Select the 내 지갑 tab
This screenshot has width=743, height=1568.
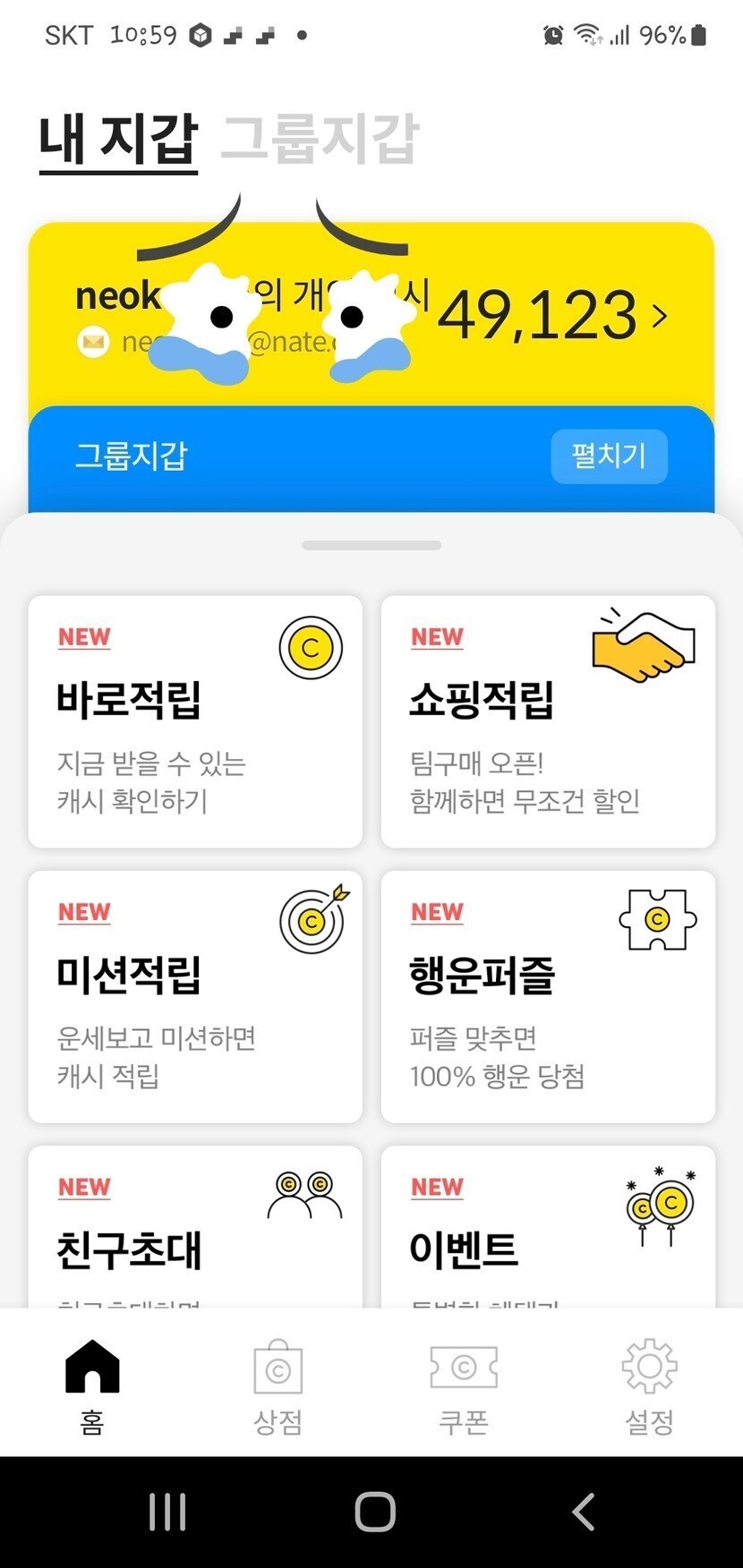coord(118,139)
